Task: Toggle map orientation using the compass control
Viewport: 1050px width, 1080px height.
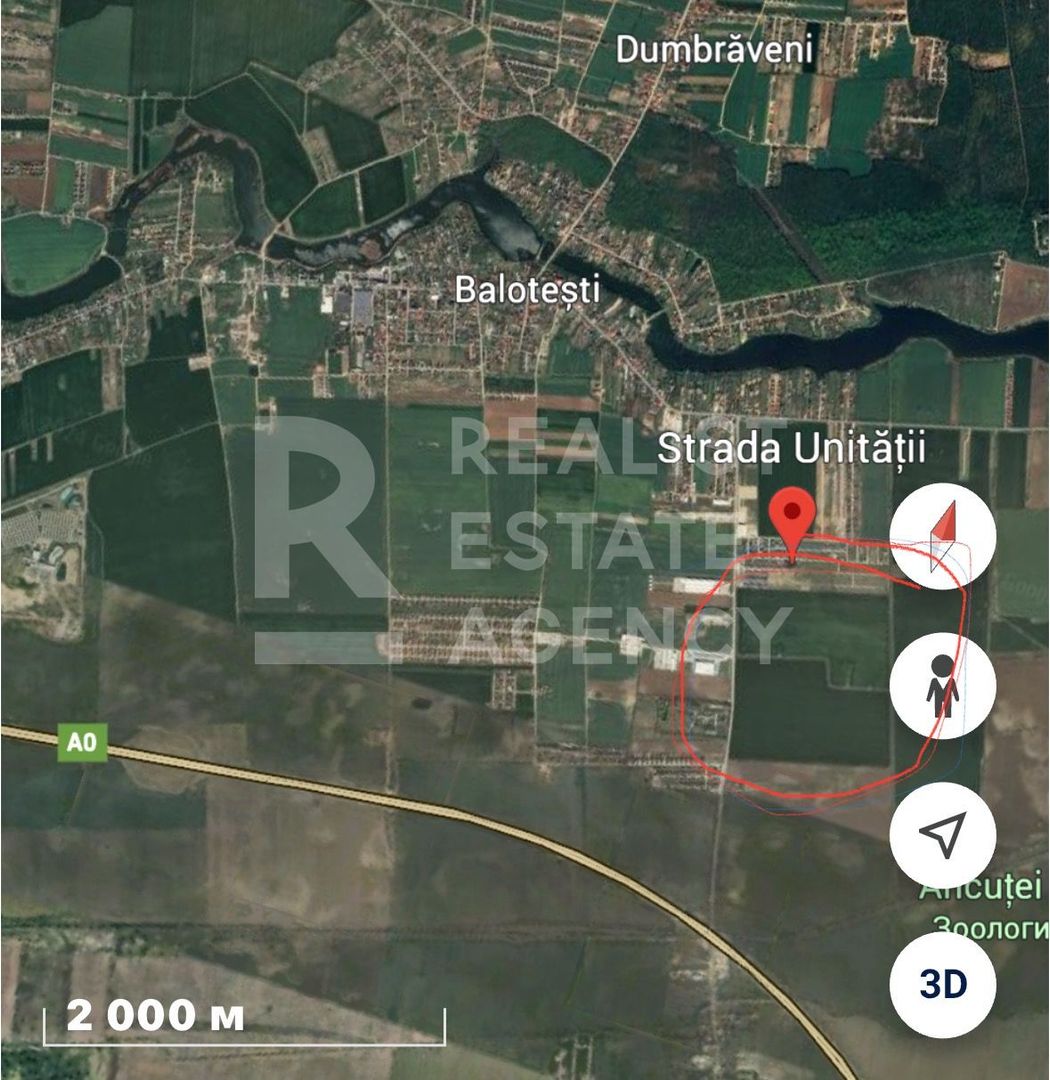Action: coord(941,532)
